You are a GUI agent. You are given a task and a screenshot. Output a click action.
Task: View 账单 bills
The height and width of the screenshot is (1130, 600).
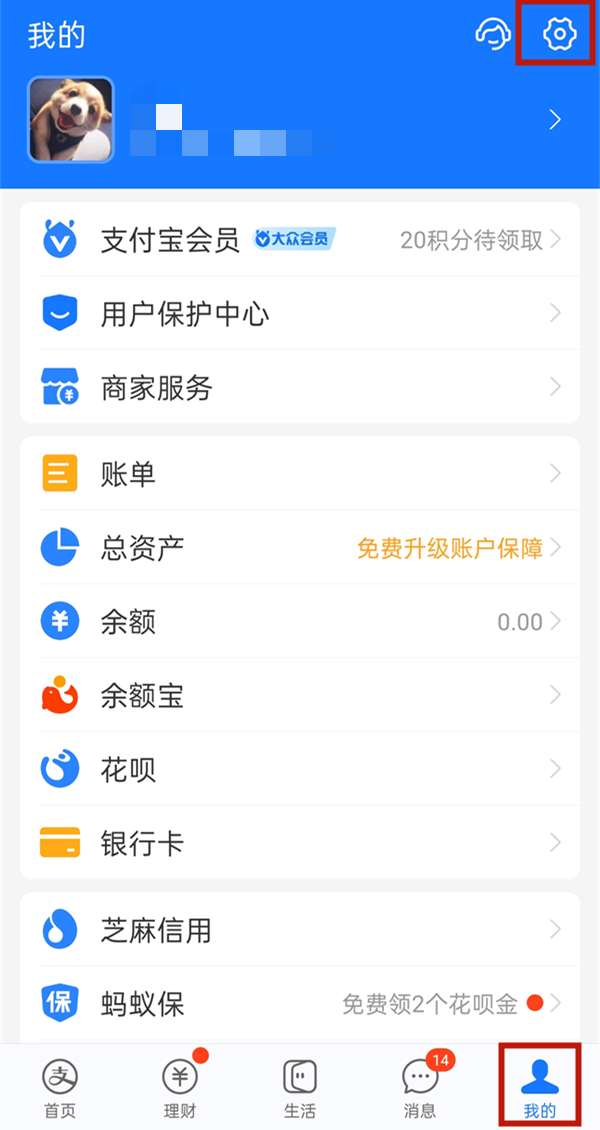point(300,474)
